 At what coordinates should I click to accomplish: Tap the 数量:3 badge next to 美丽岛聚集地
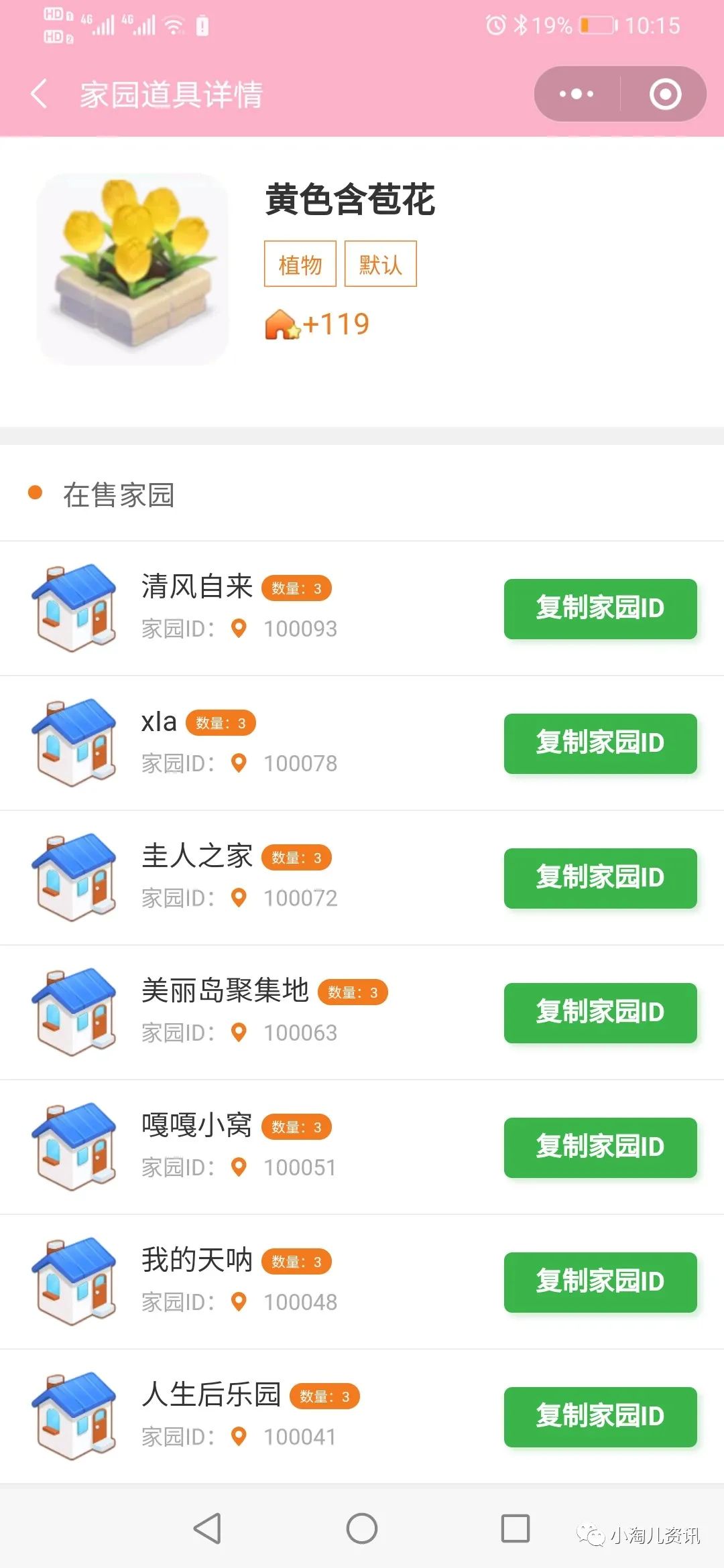pyautogui.click(x=354, y=993)
